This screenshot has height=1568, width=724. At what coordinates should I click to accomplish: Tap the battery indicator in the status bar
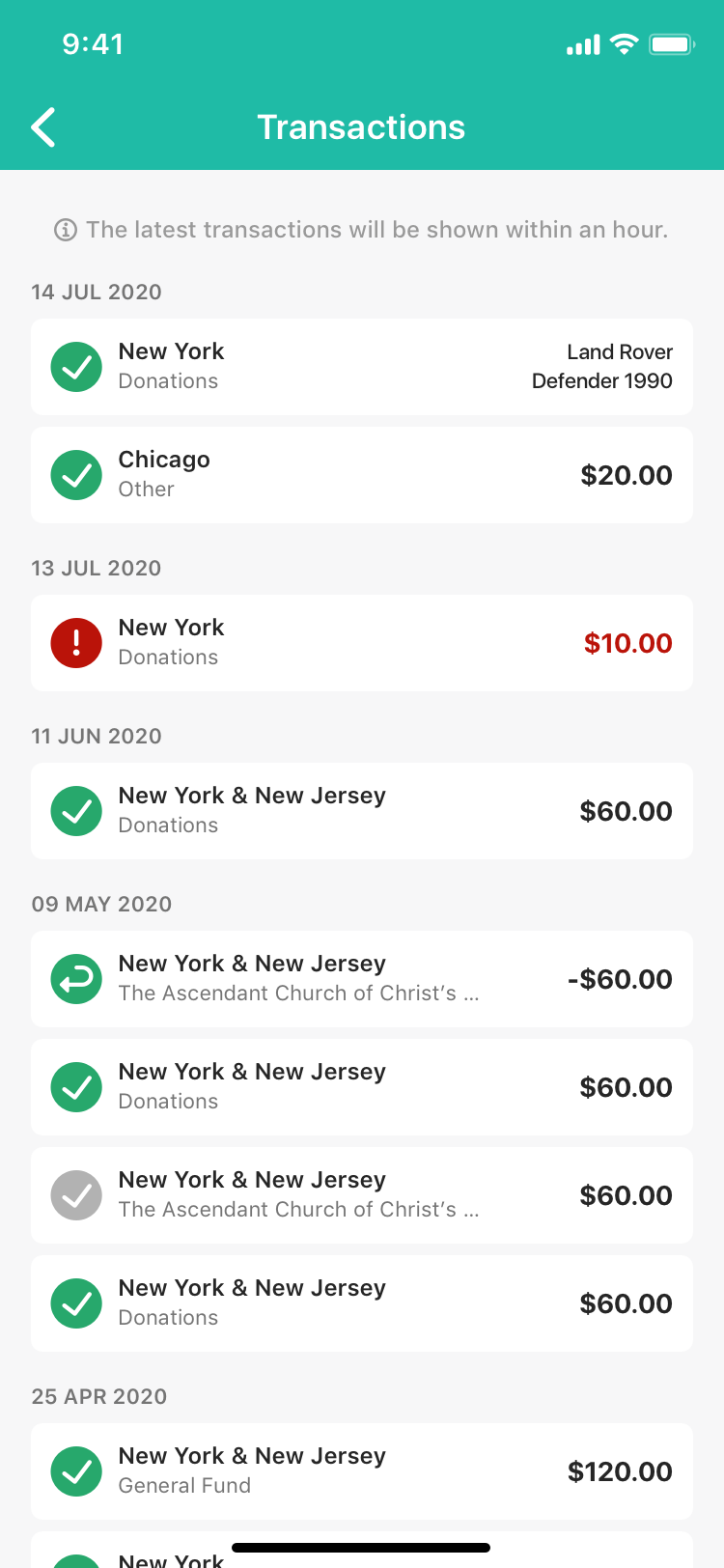pyautogui.click(x=672, y=43)
